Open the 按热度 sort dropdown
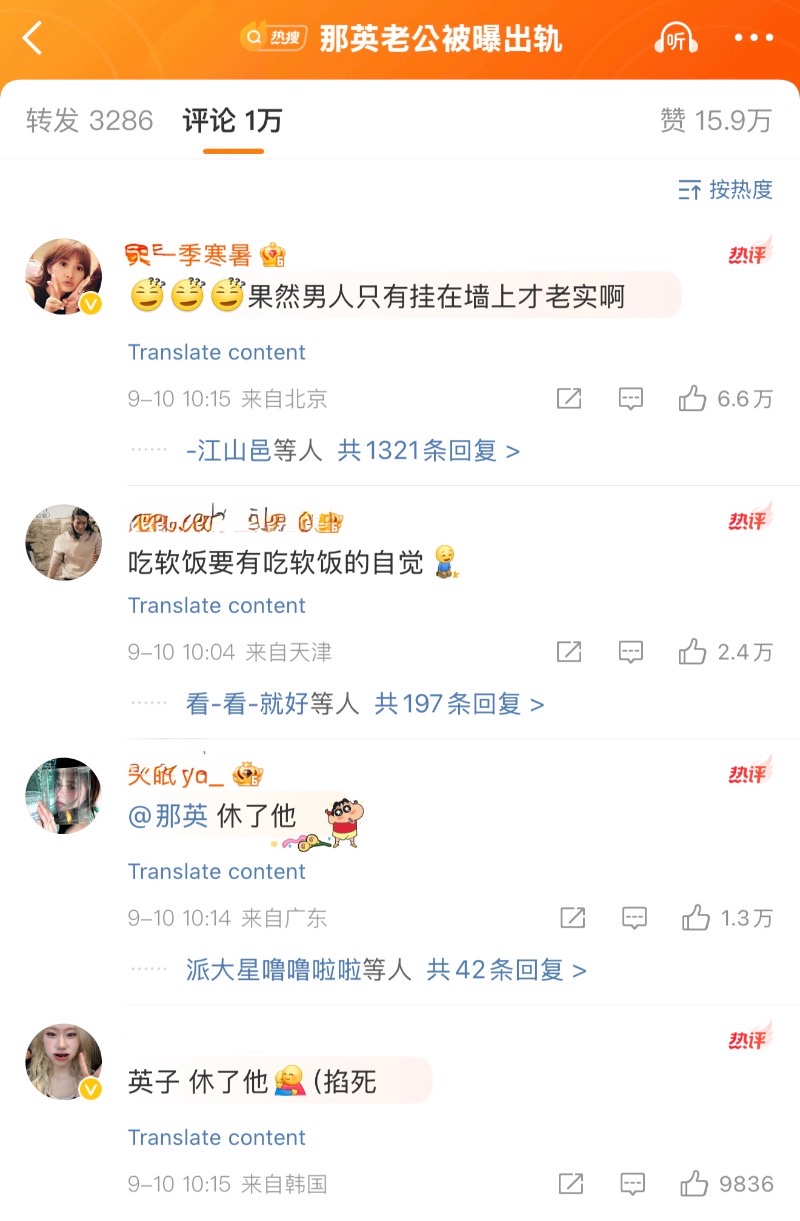 (725, 190)
